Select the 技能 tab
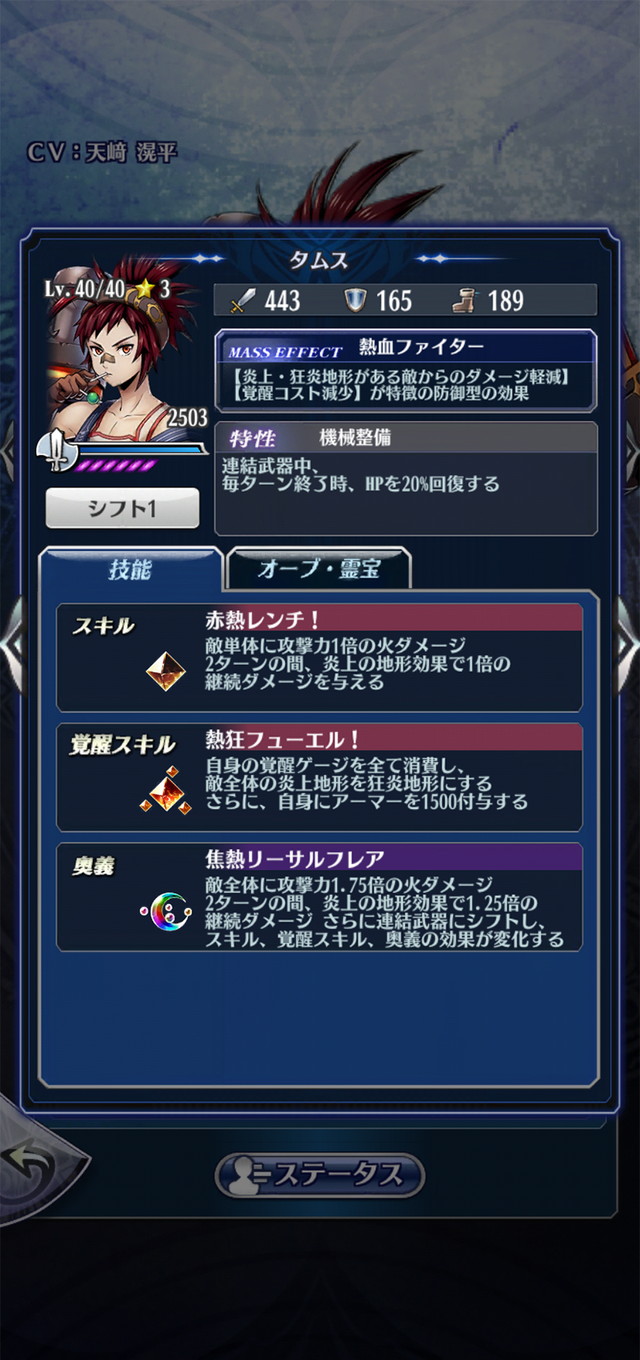Viewport: 640px width, 1360px height. click(130, 569)
